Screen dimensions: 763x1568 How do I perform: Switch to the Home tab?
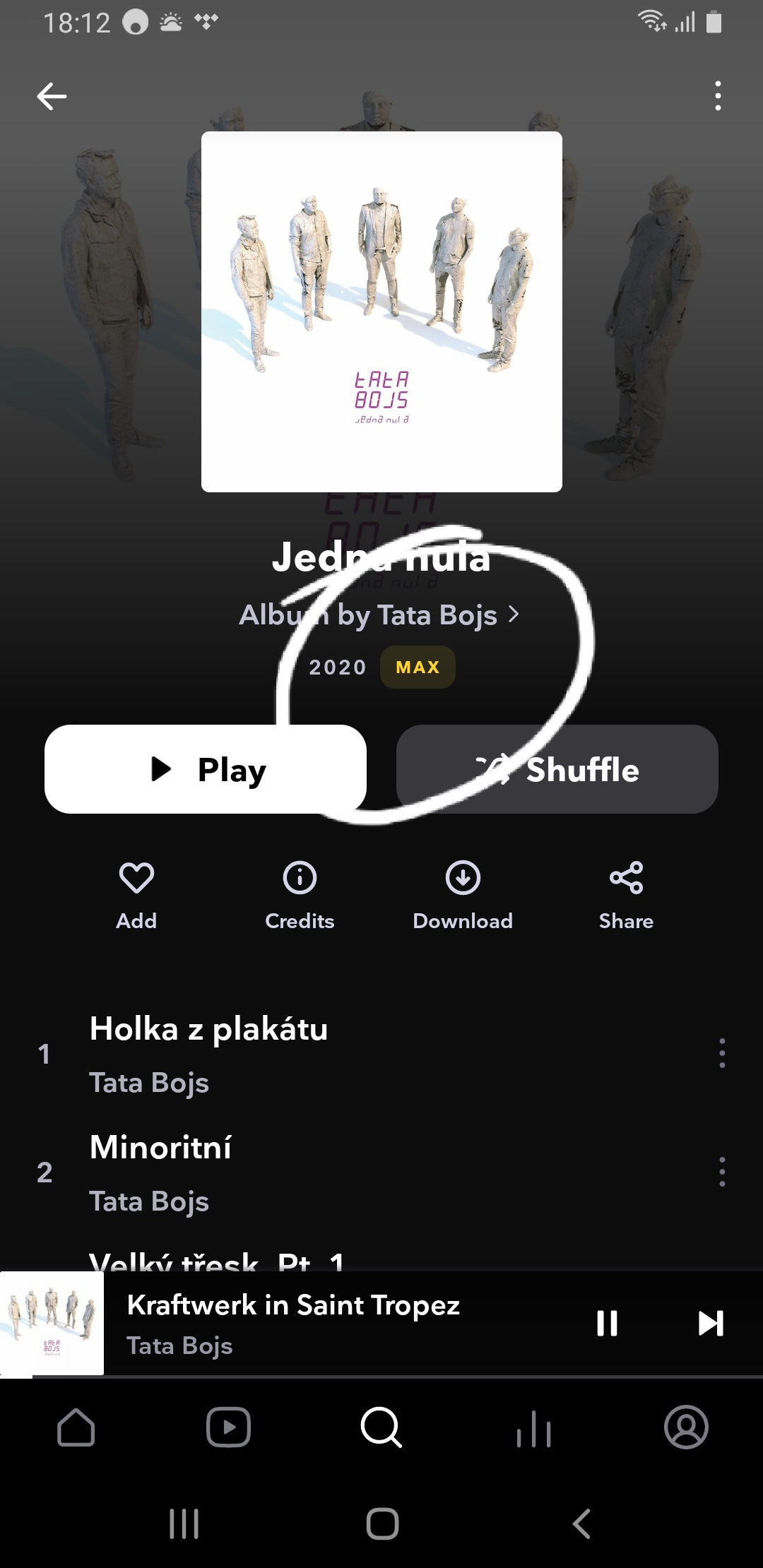(76, 1428)
